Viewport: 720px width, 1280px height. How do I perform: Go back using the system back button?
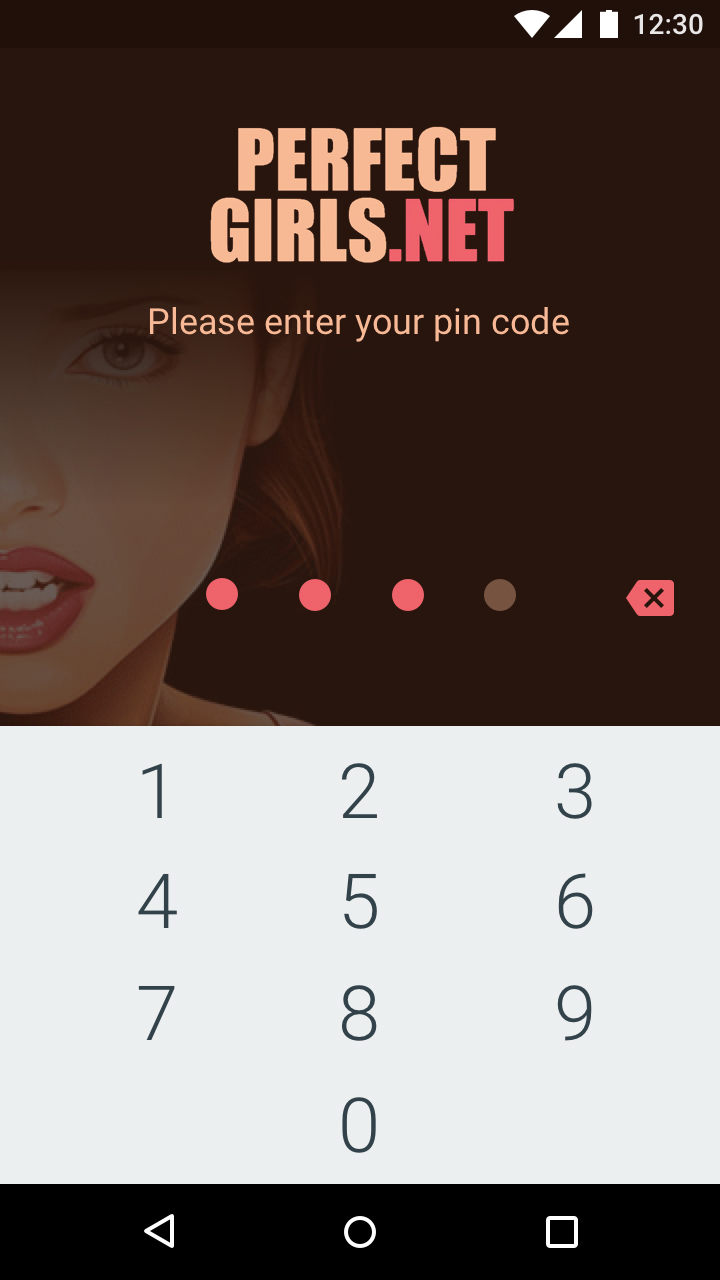[x=160, y=1231]
